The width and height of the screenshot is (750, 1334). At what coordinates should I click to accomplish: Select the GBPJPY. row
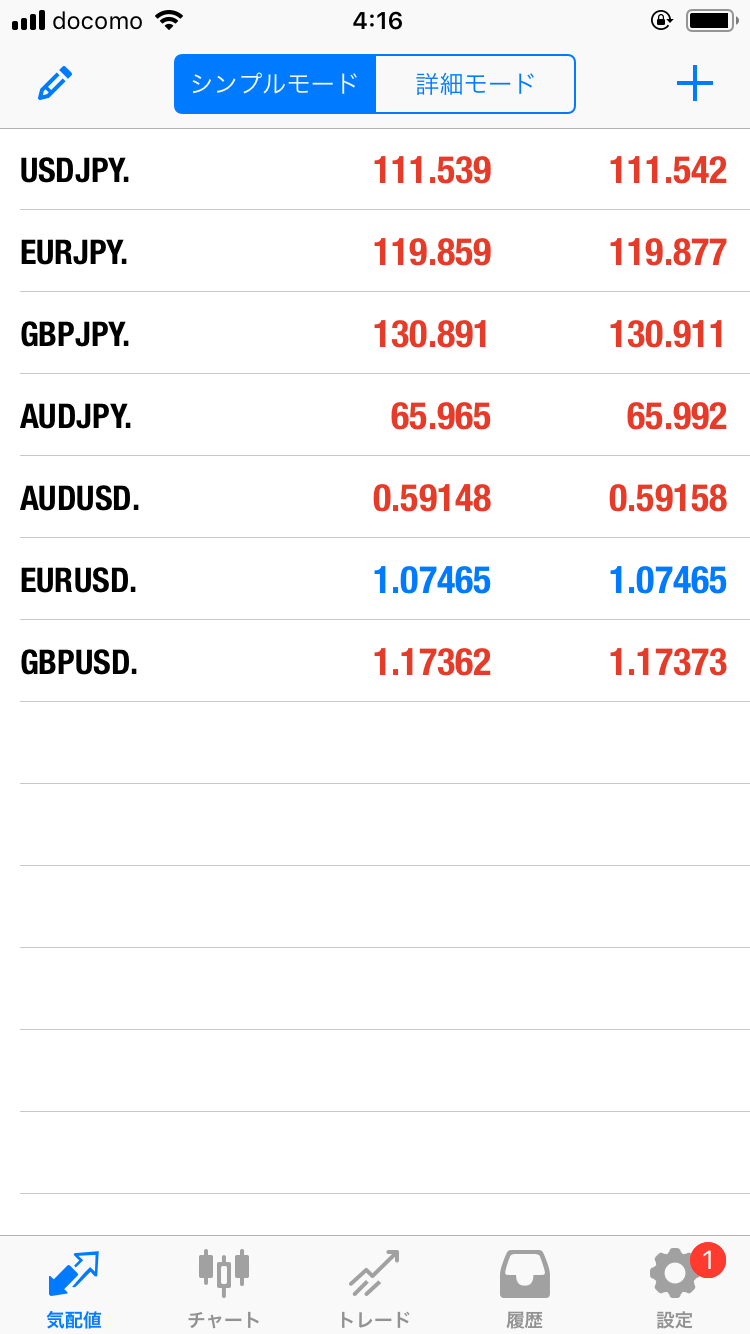point(375,334)
